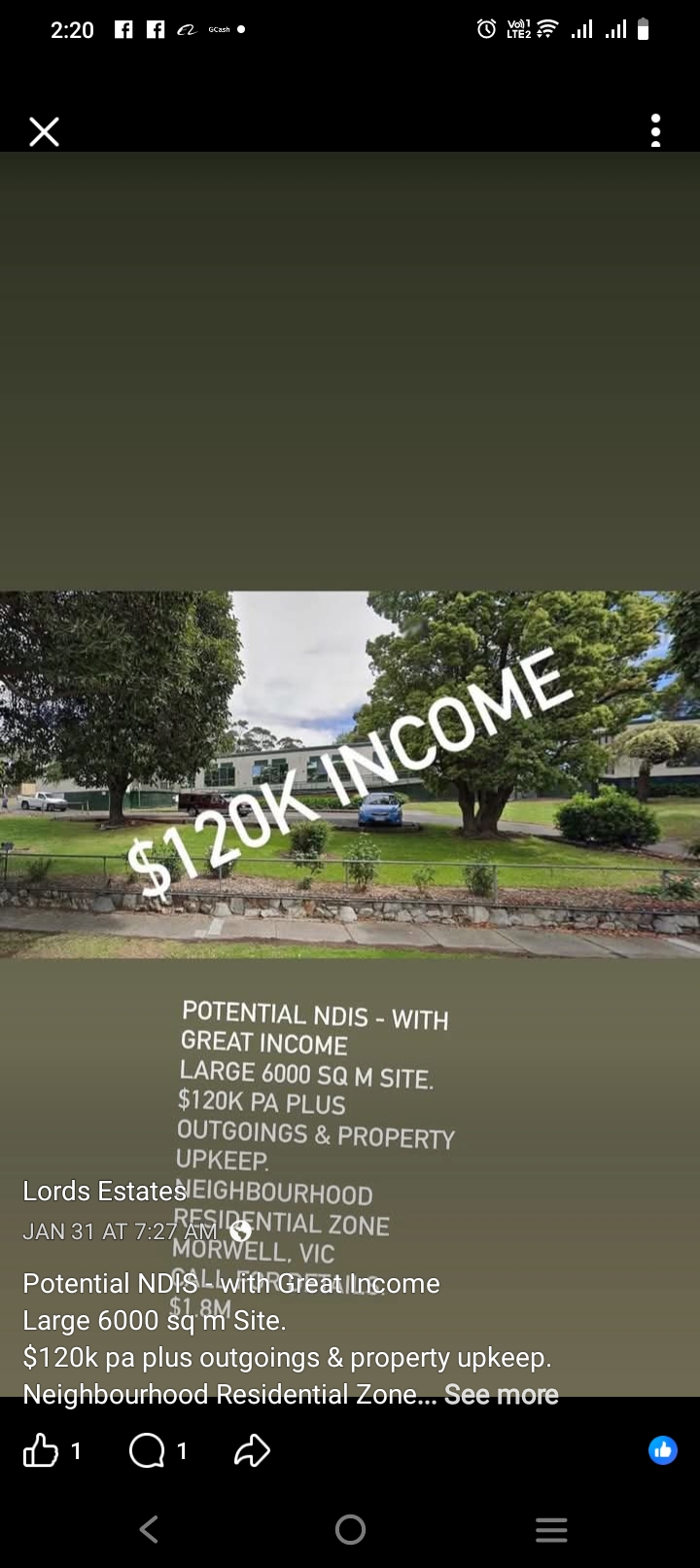Screen dimensions: 700x1568
Task: Go back using system navigation
Action: click(x=149, y=1530)
